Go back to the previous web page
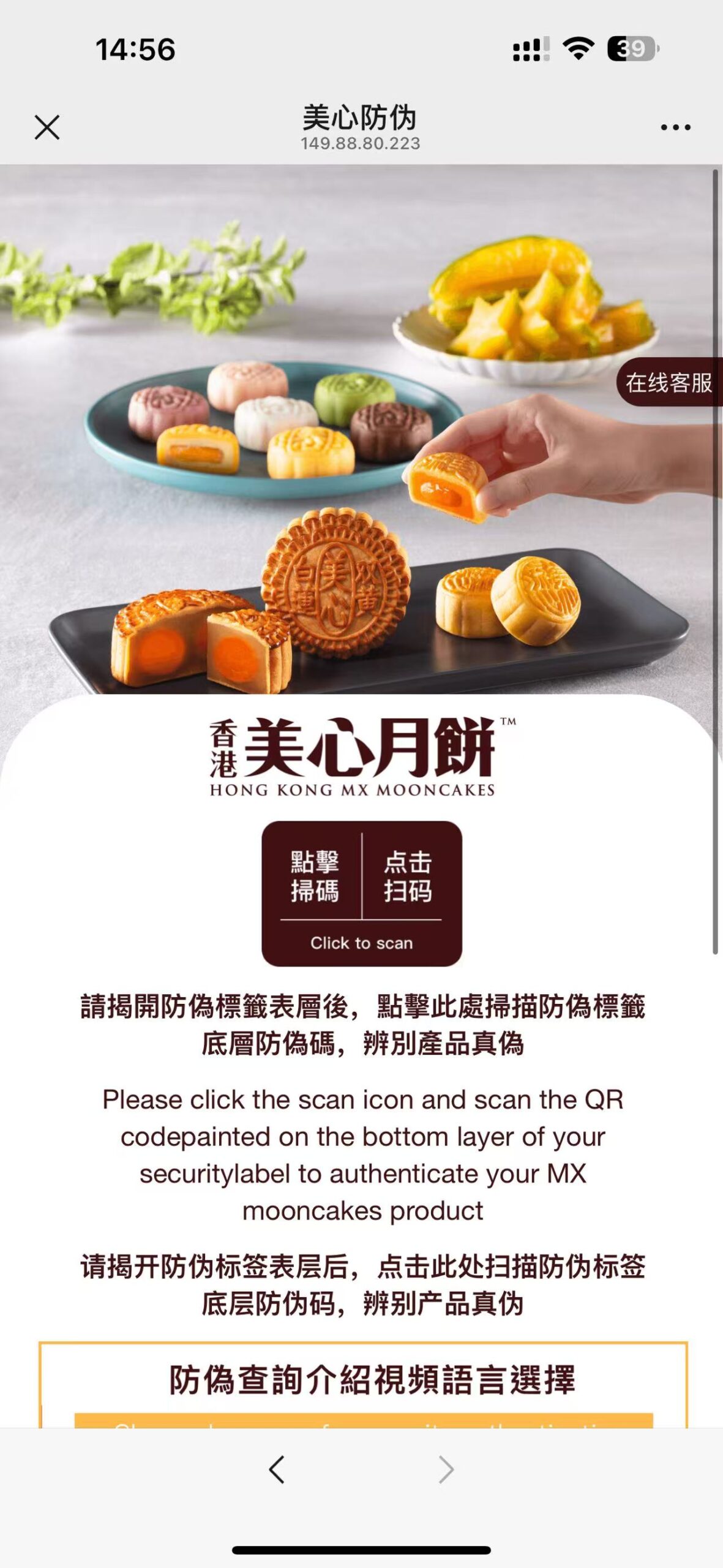 pos(277,1469)
